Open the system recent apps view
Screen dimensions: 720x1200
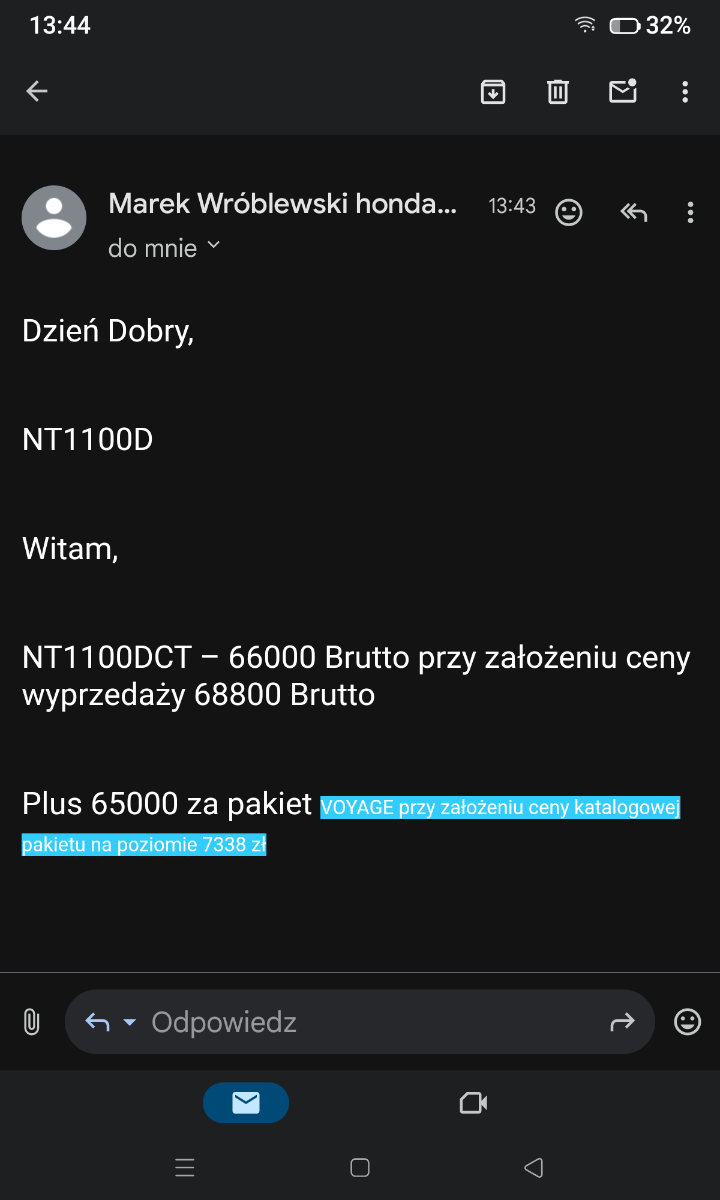185,1167
